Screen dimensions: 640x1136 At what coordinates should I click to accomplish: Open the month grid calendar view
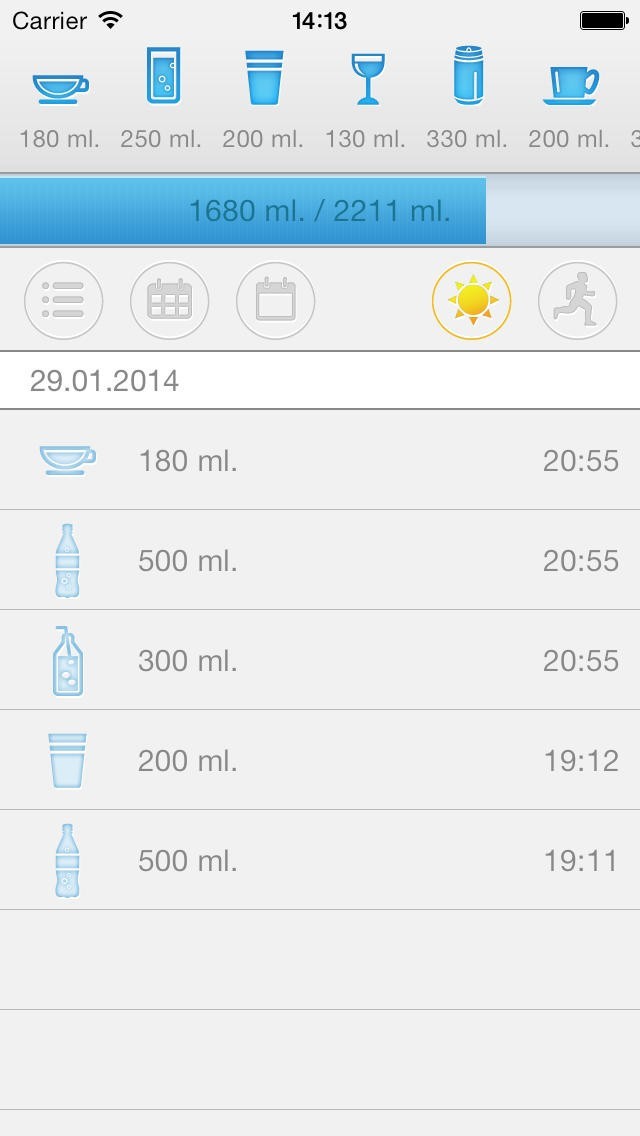[x=170, y=300]
